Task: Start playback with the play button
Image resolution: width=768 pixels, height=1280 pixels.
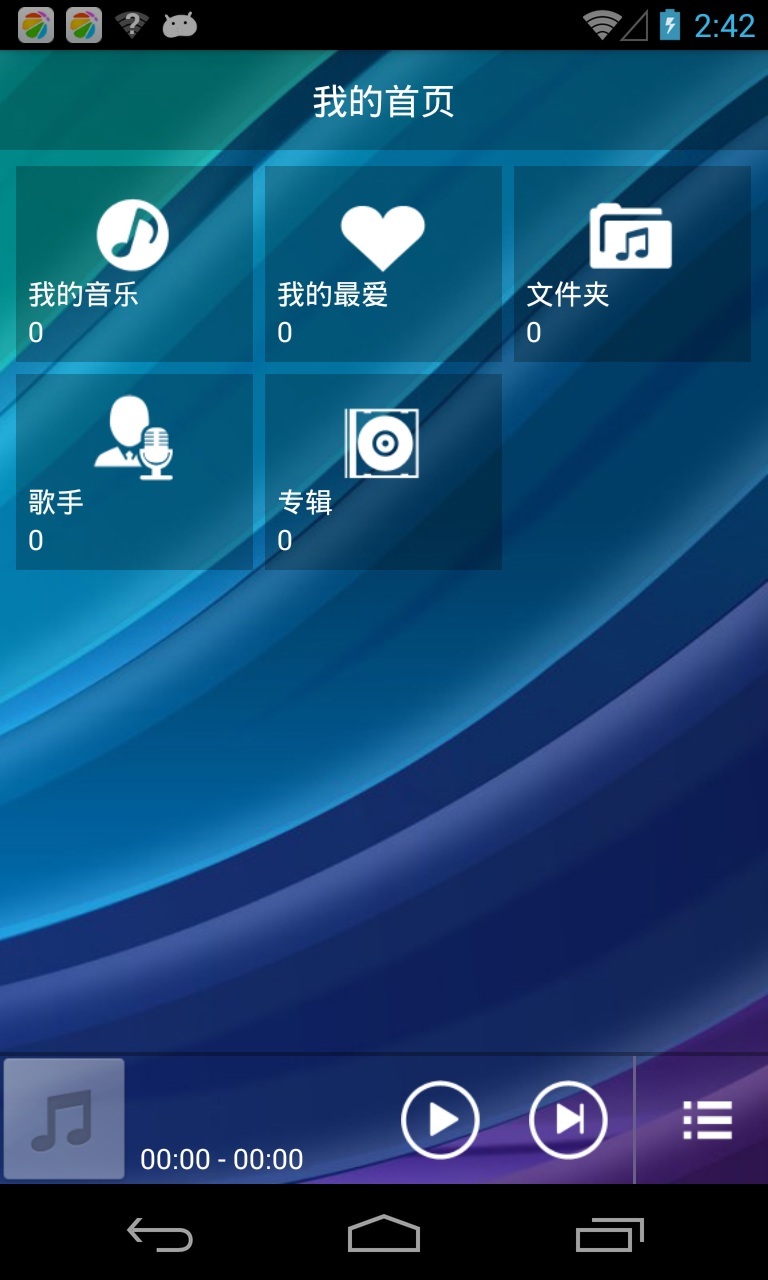Action: pyautogui.click(x=440, y=1120)
